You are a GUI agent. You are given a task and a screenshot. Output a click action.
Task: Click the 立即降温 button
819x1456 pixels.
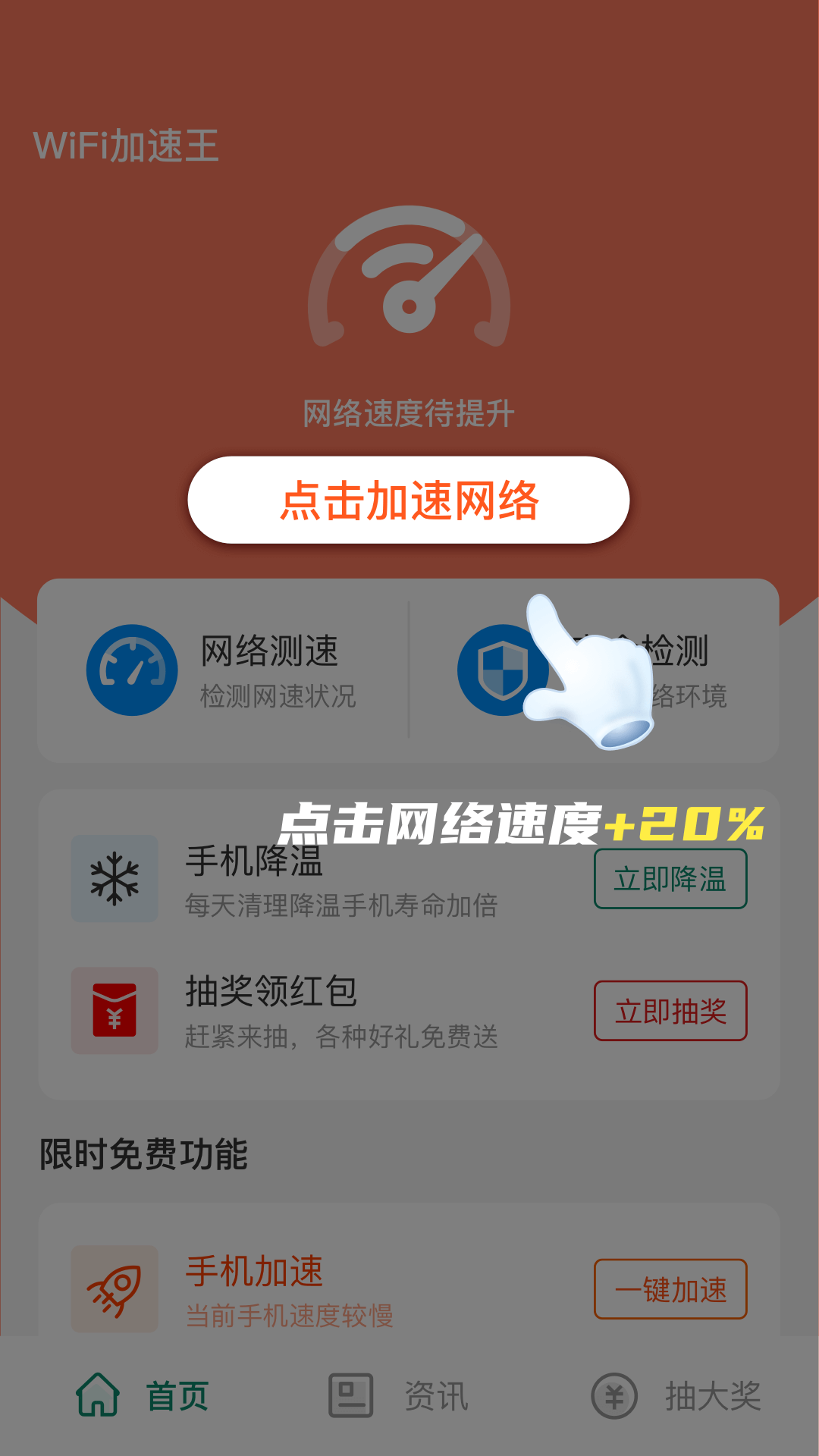tap(670, 878)
